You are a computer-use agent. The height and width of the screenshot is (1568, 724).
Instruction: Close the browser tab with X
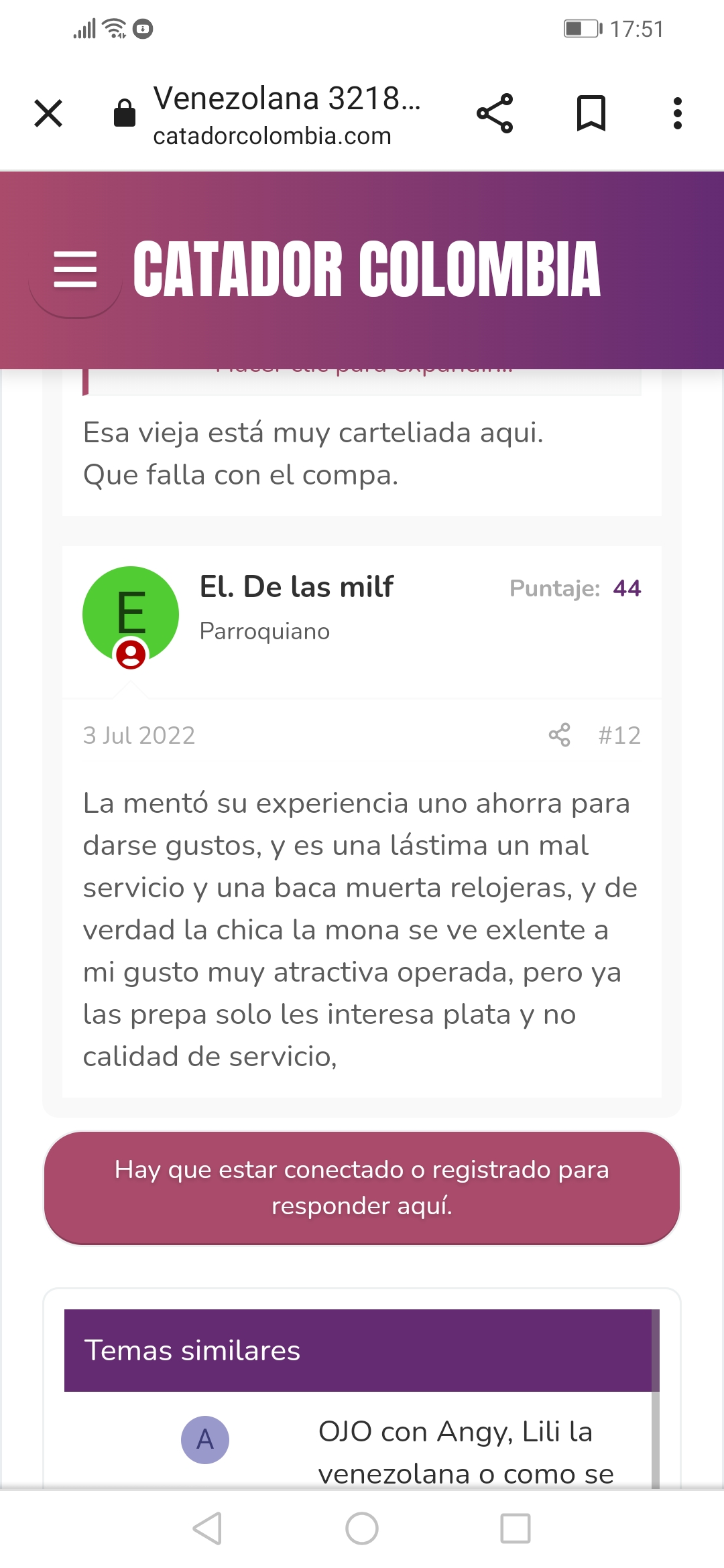coord(48,113)
